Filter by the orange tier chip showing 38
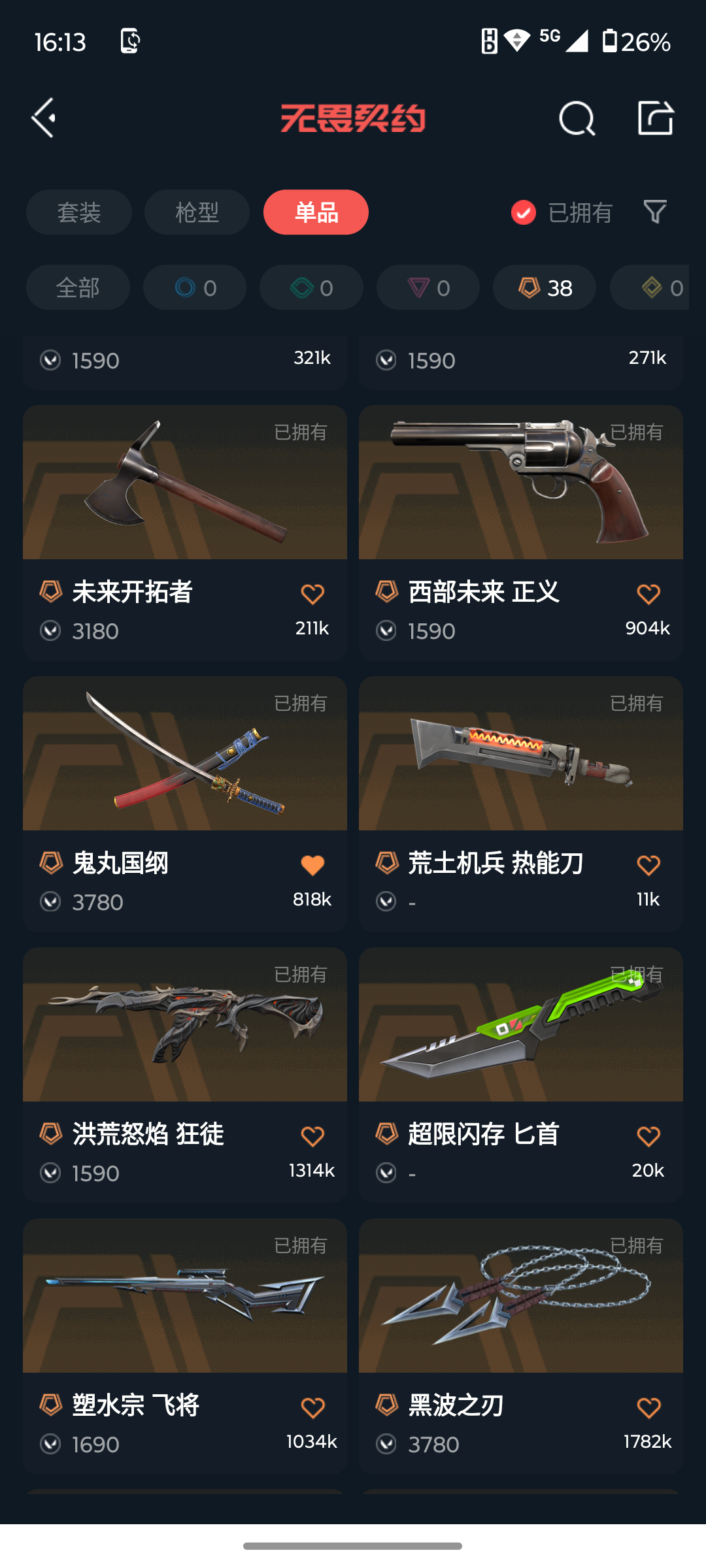 tap(545, 287)
